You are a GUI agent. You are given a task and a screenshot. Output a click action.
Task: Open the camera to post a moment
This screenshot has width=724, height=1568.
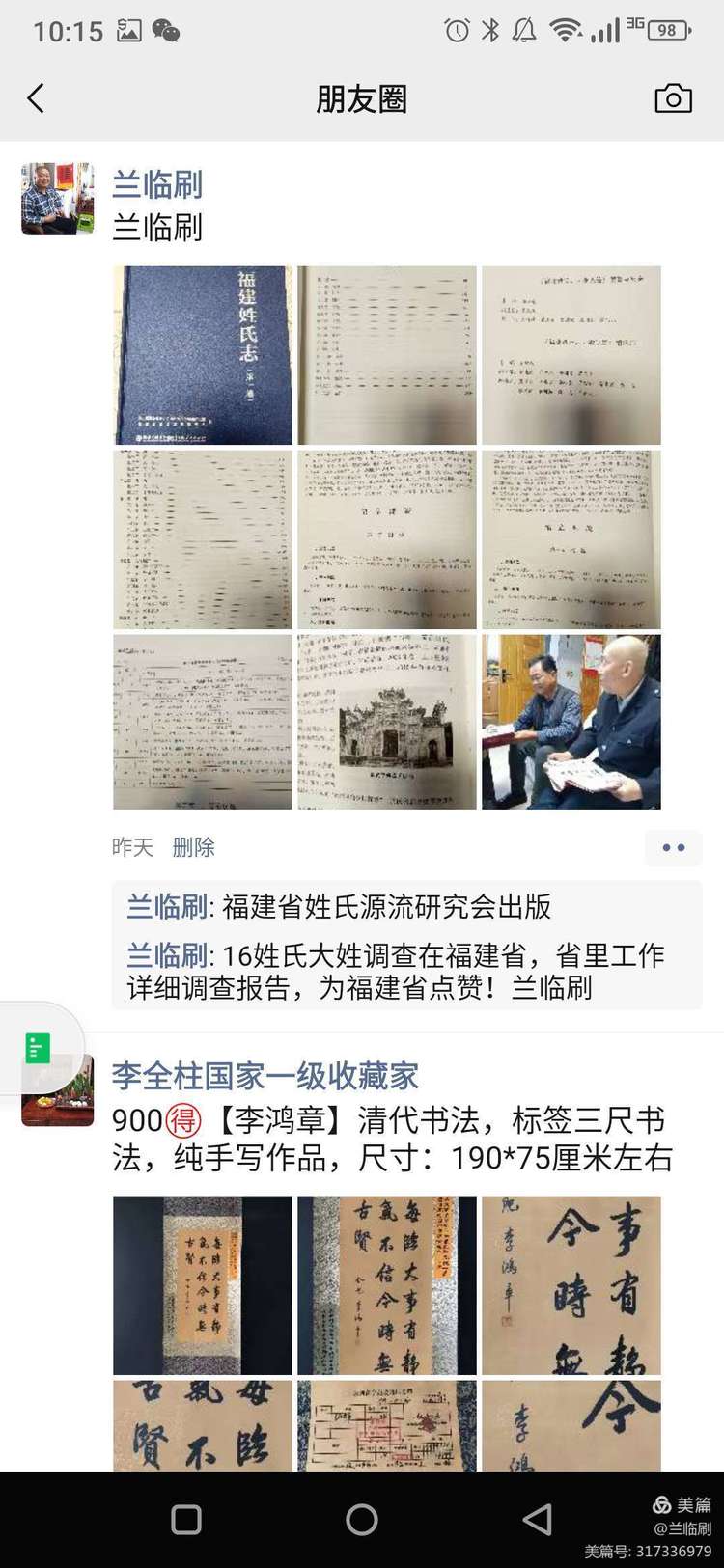(x=673, y=98)
